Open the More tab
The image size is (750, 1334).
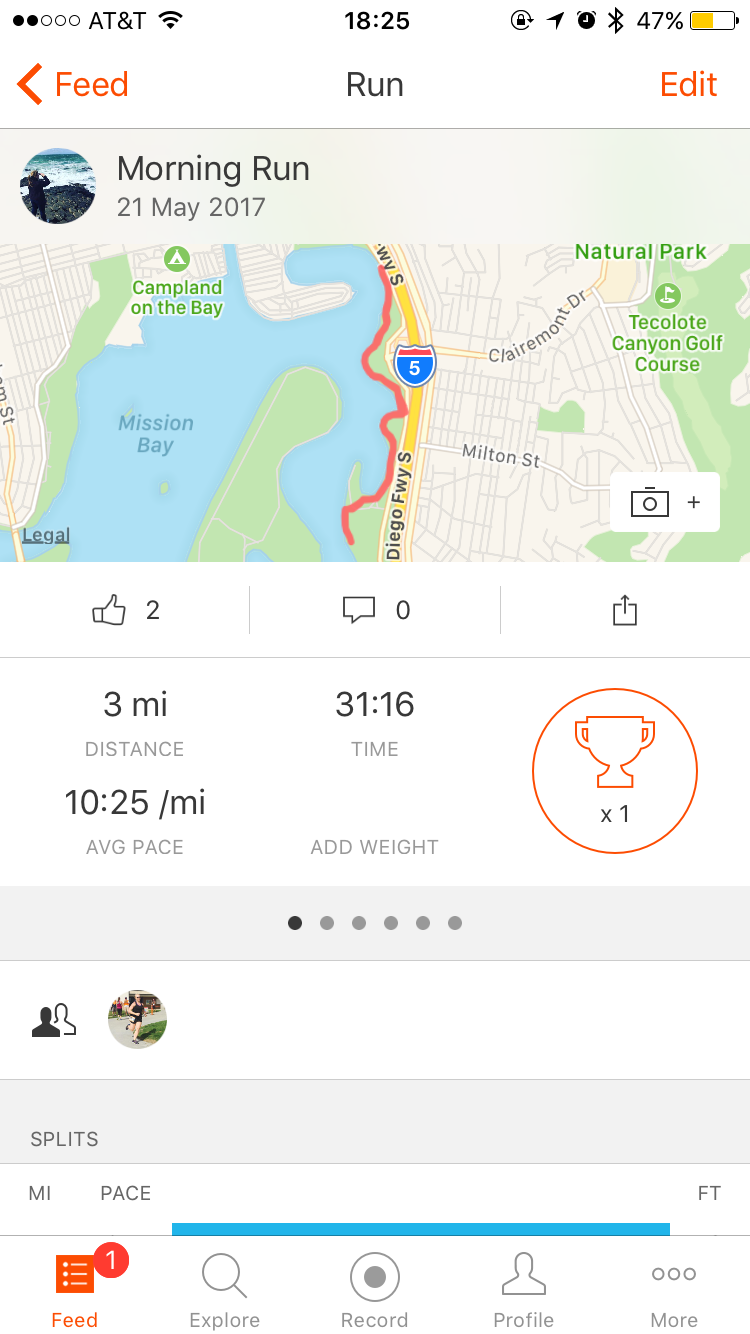[x=673, y=1291]
